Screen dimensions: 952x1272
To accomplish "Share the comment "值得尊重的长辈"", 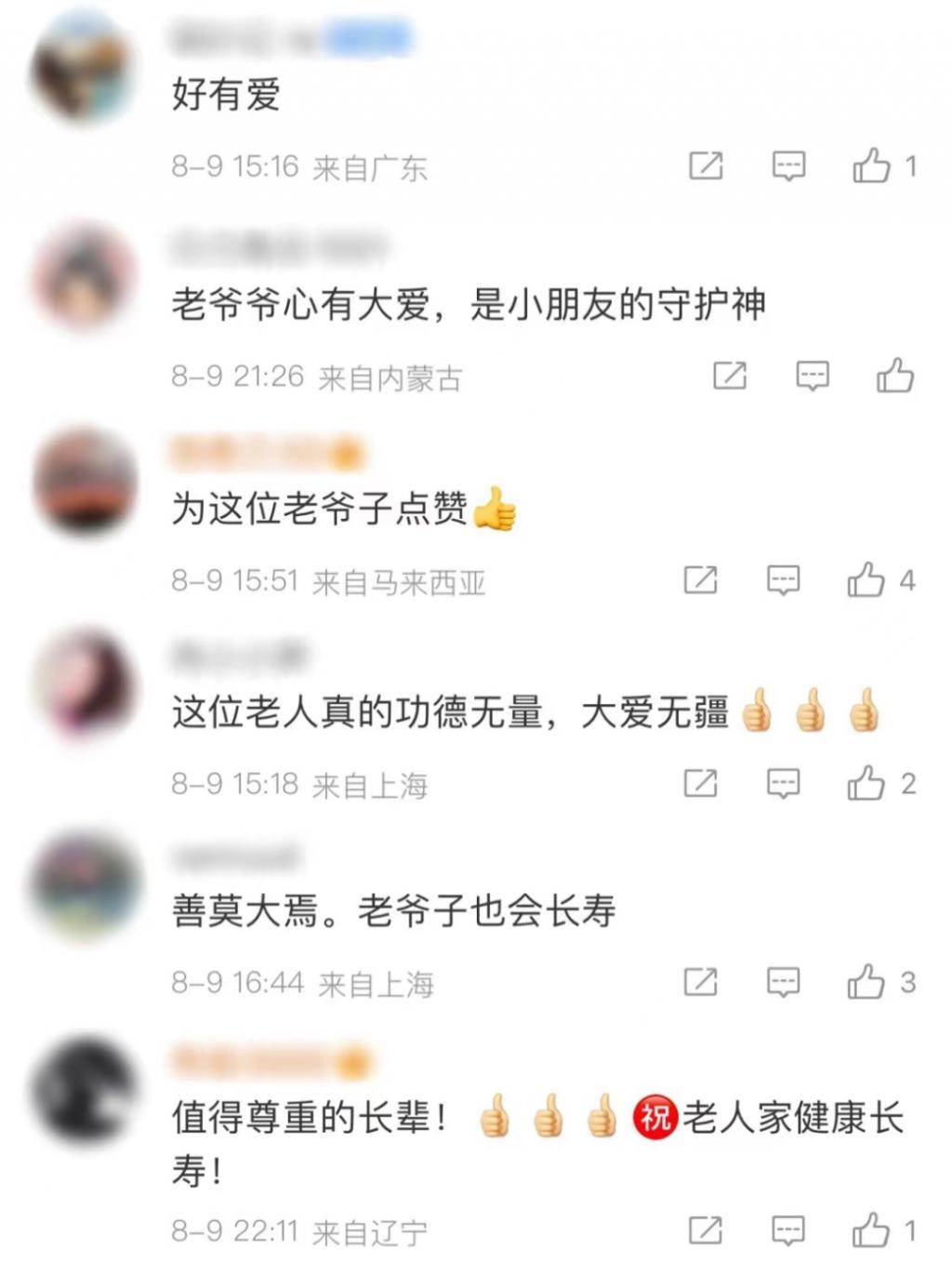I will 706,1230.
